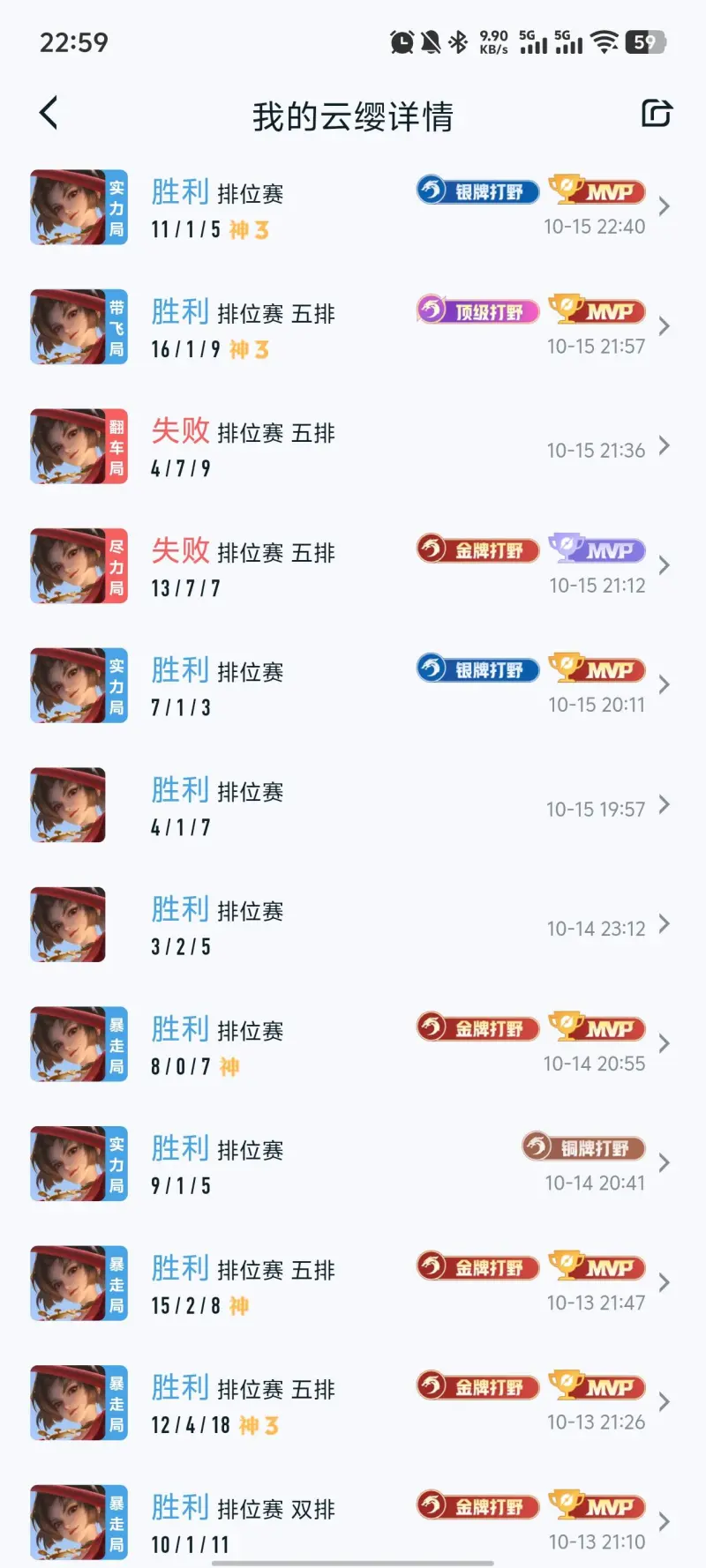Open the 10-13 21:26 match record
The width and height of the screenshot is (706, 1568).
click(353, 1404)
